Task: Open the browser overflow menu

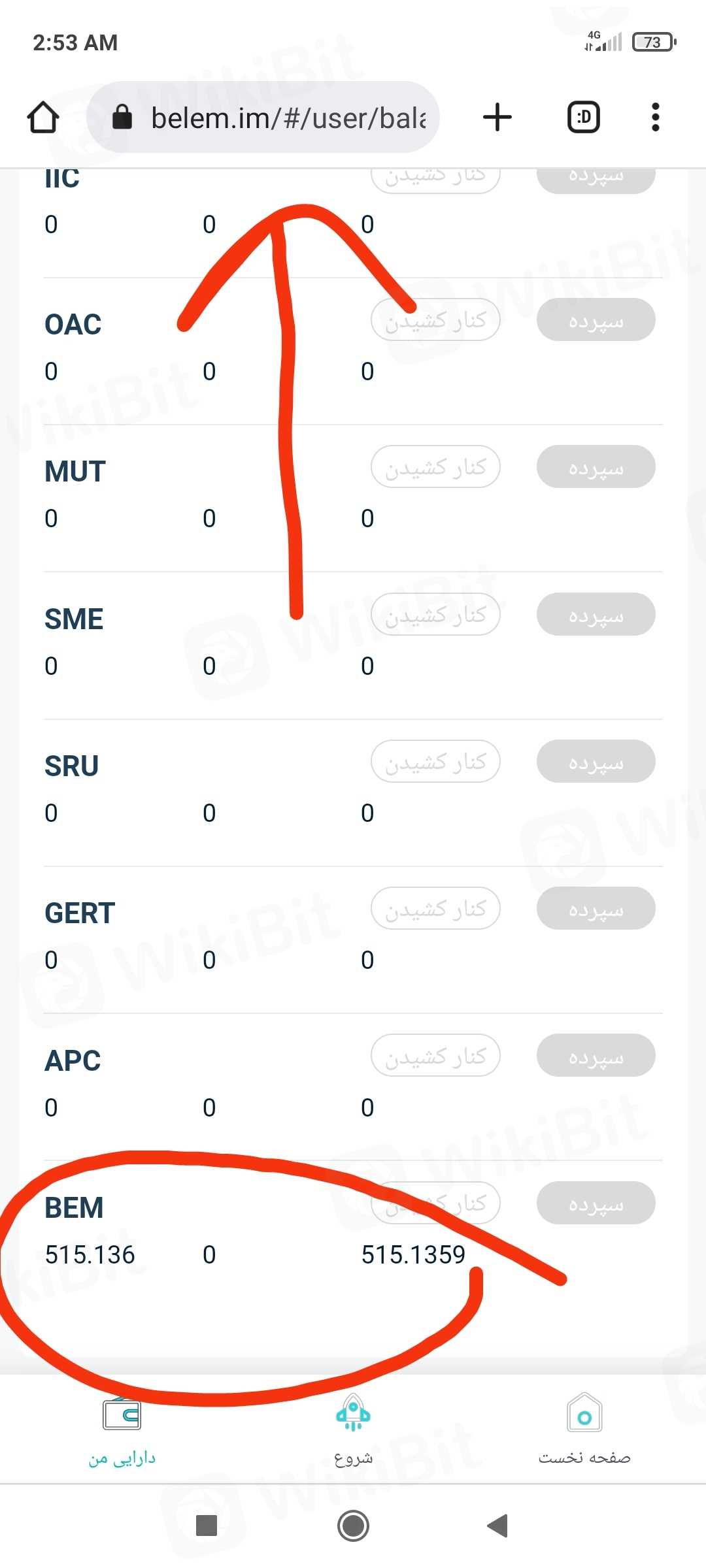Action: coord(655,118)
